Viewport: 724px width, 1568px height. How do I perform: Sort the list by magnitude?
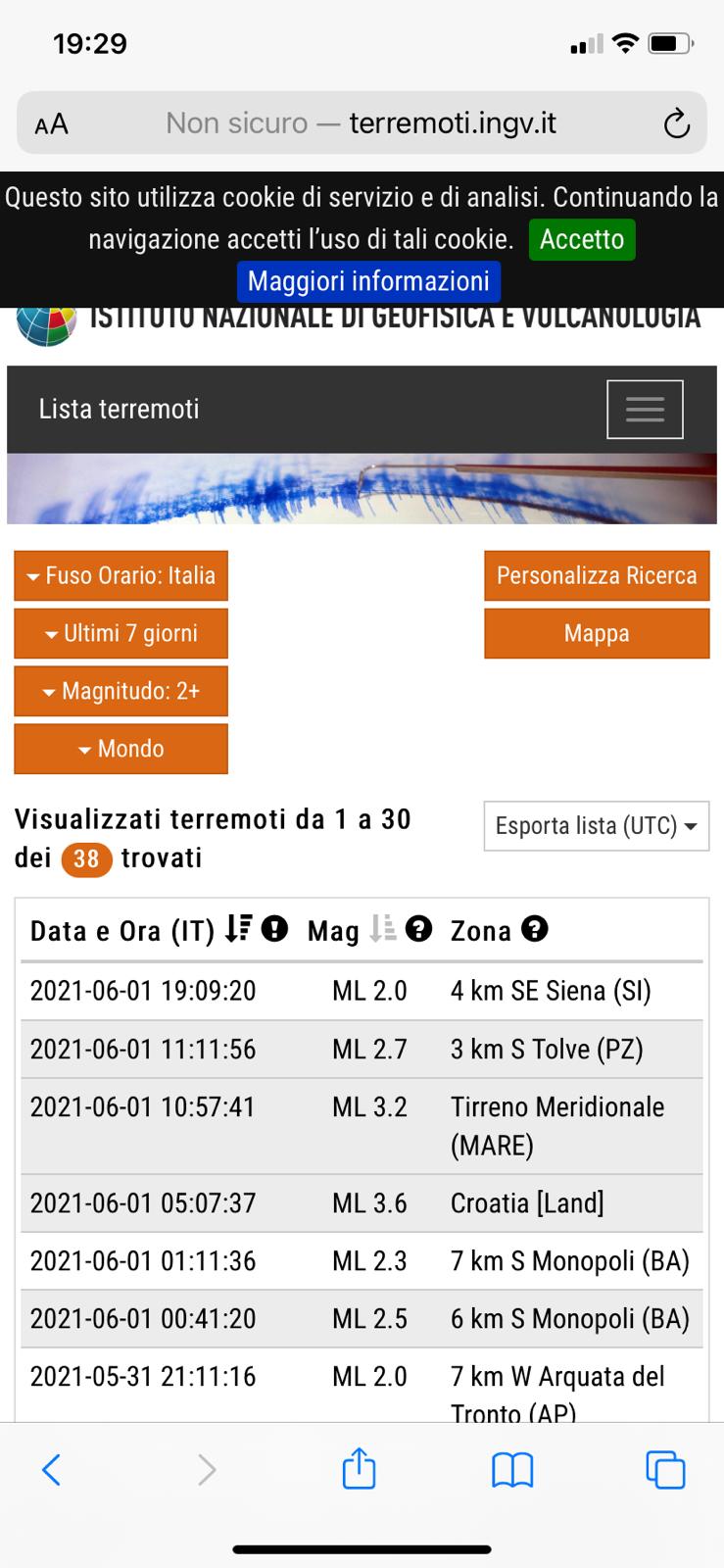coord(382,929)
